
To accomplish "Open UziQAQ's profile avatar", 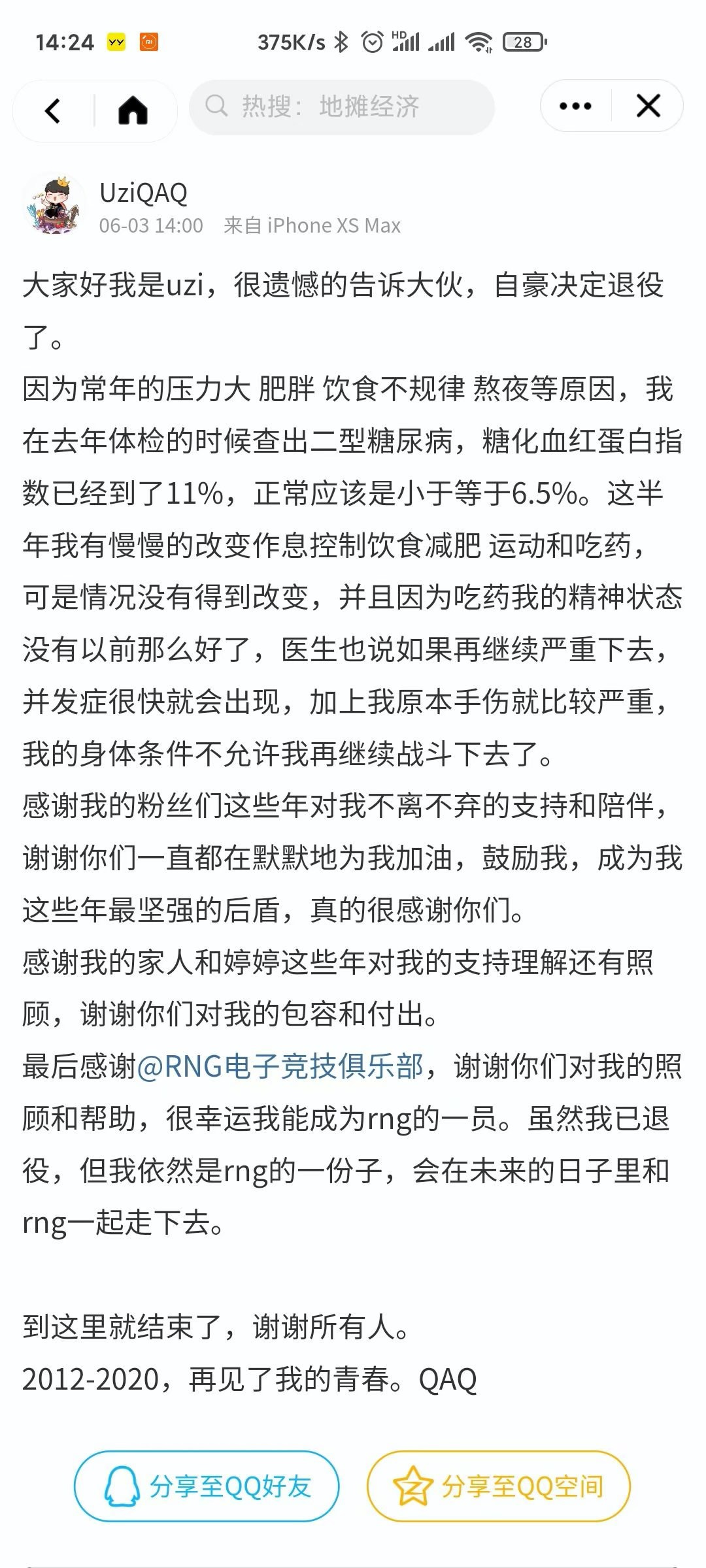I will 55,206.
